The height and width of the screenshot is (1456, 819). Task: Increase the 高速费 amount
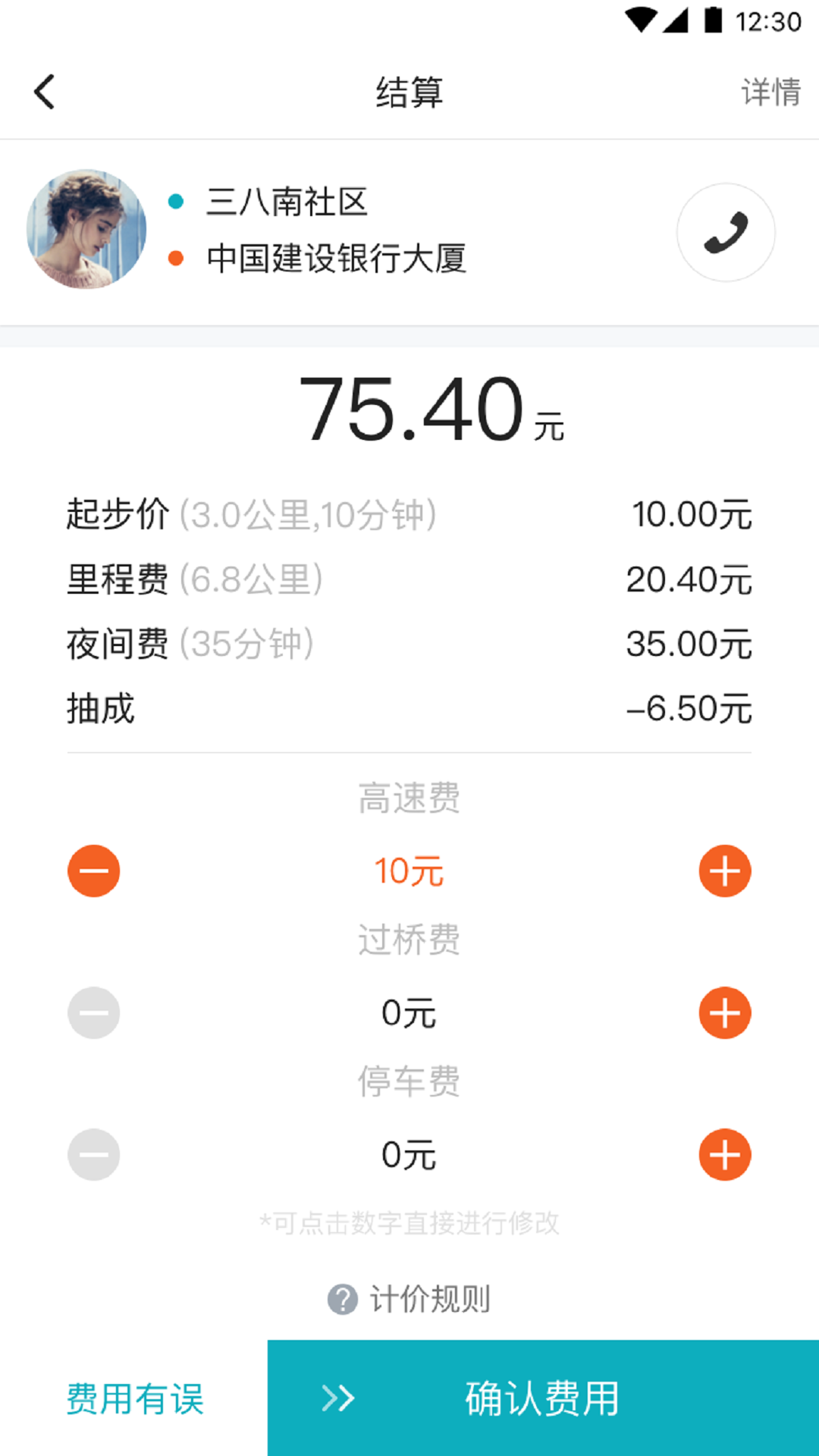(725, 871)
